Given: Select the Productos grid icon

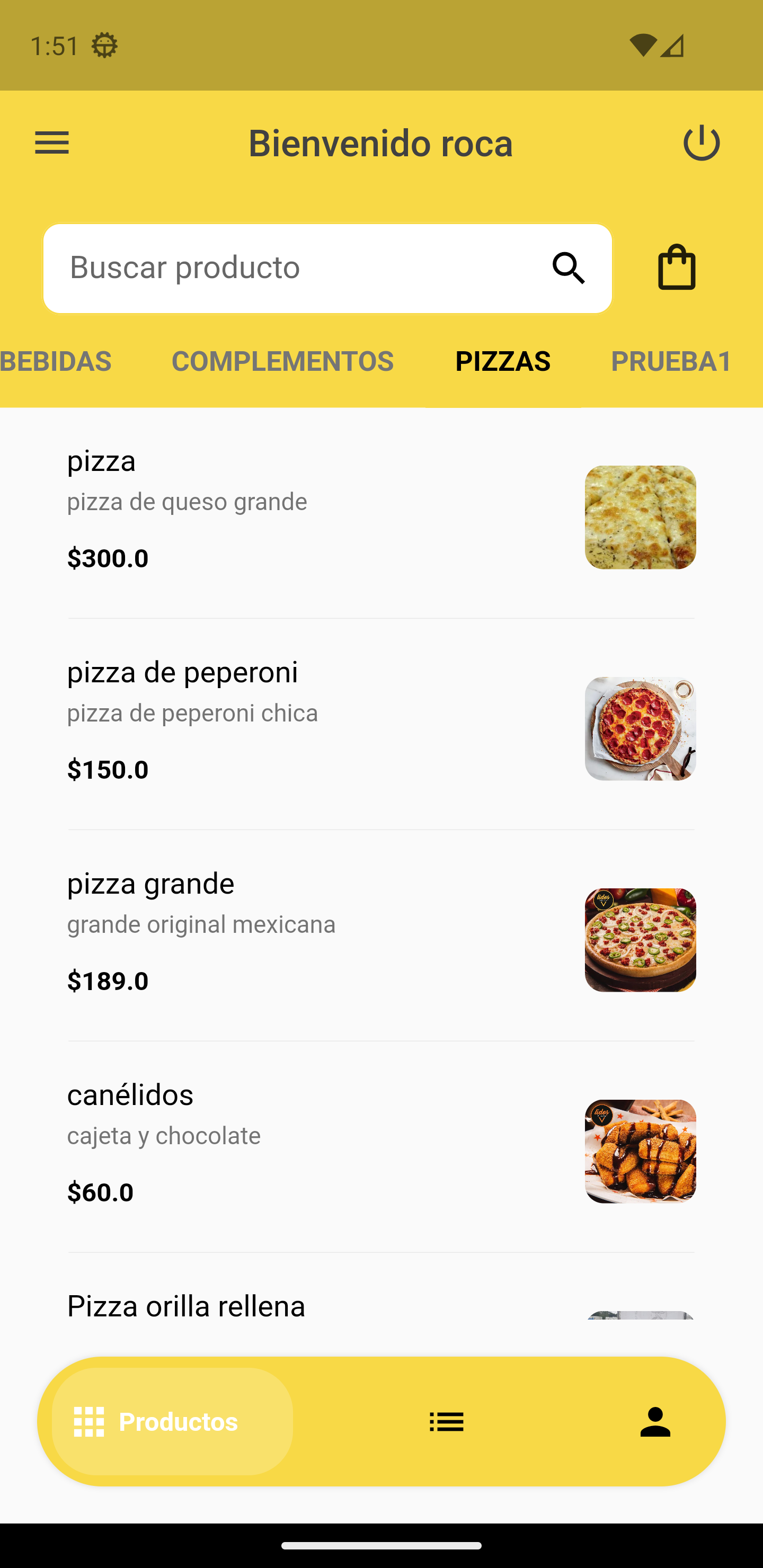Looking at the screenshot, I should pyautogui.click(x=91, y=1422).
